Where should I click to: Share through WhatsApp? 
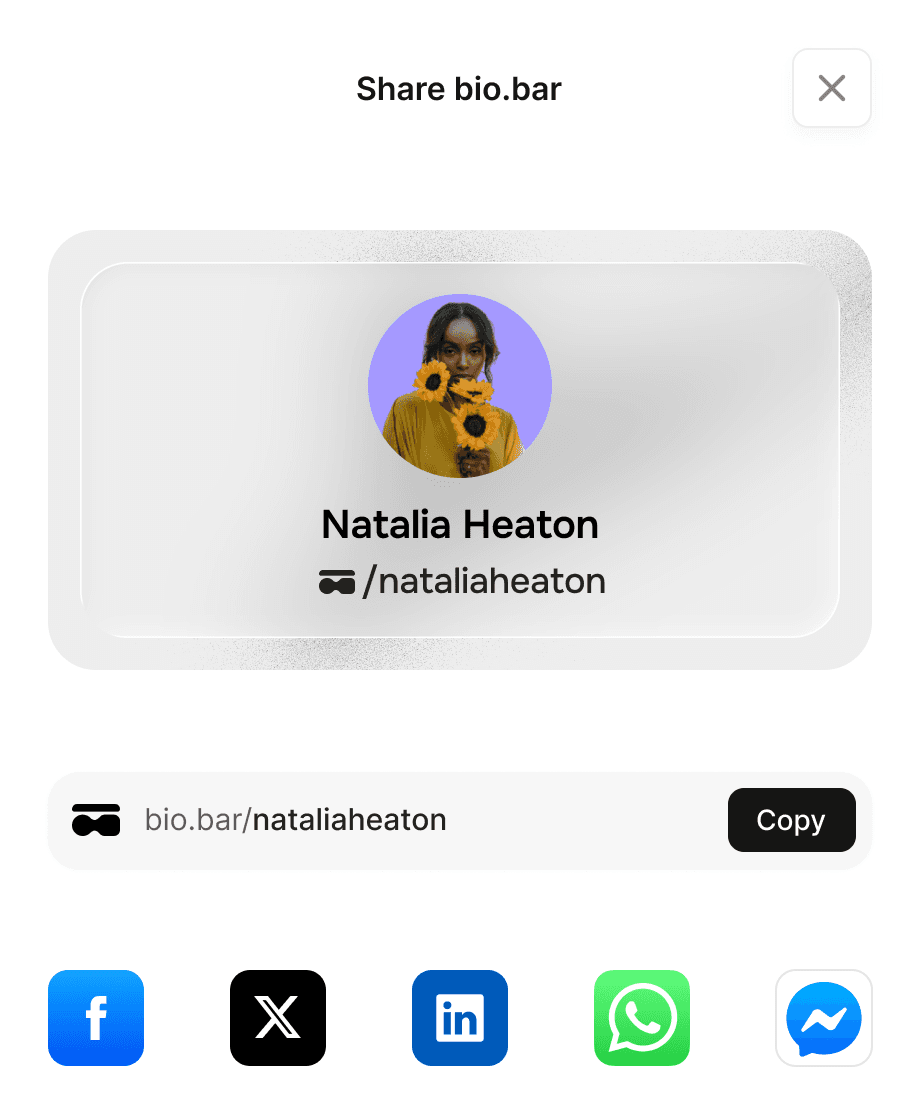coord(642,1018)
